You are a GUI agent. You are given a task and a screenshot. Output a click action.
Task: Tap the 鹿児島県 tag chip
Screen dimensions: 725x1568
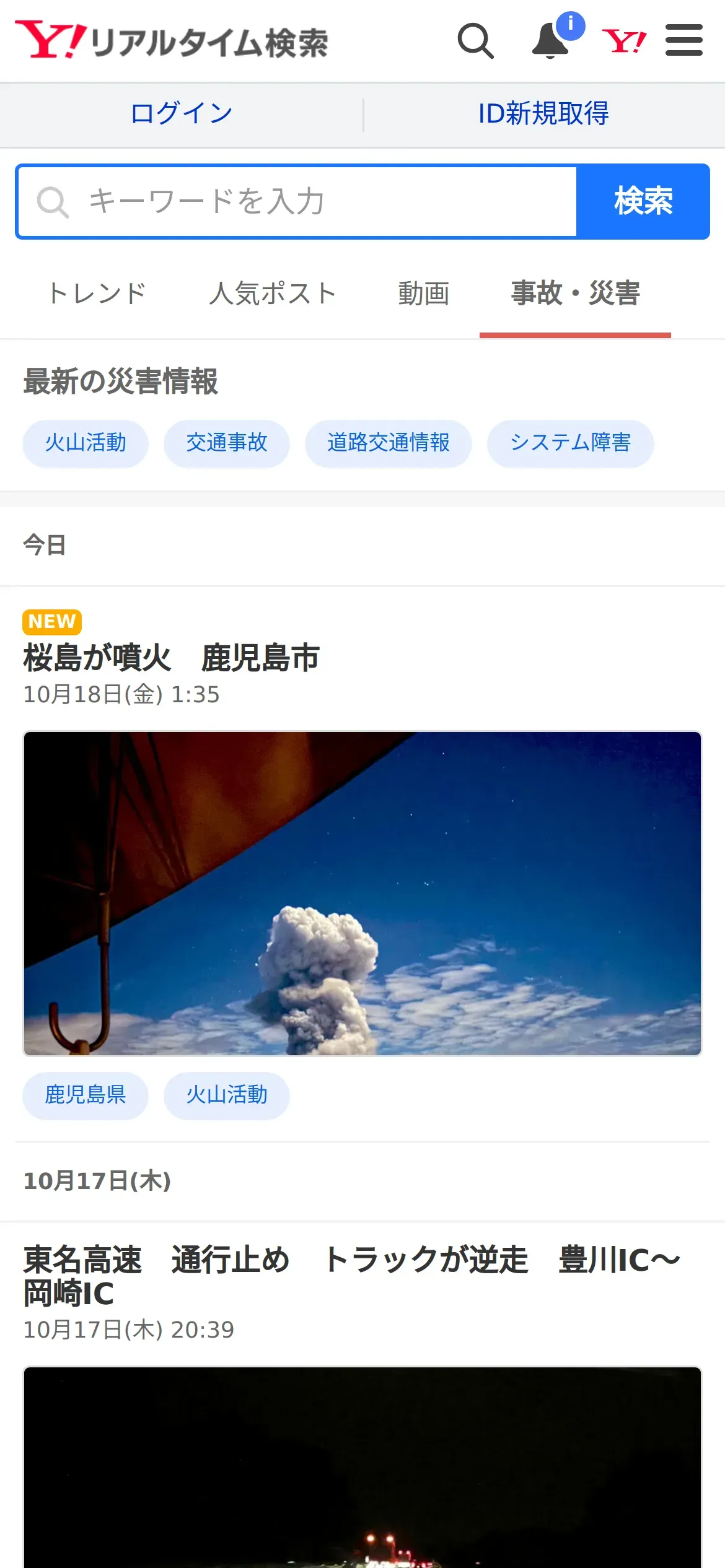(x=86, y=1095)
